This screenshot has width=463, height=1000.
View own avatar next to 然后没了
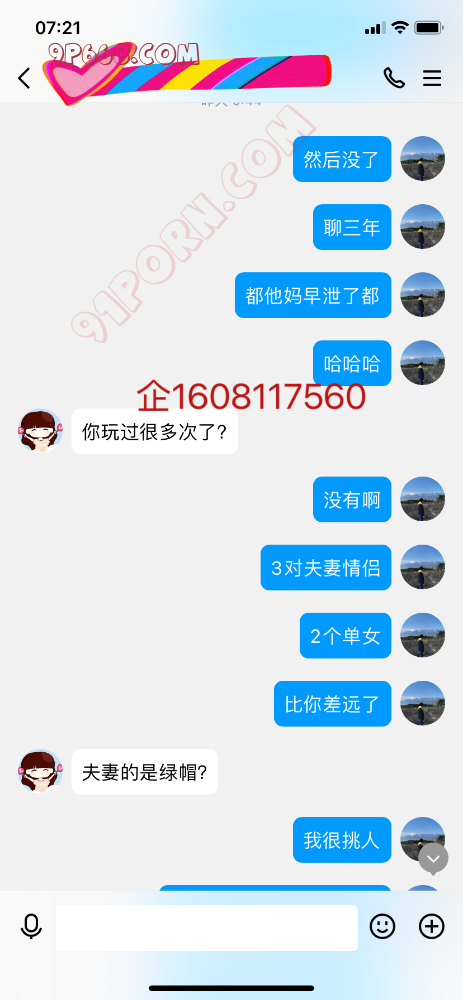point(422,159)
